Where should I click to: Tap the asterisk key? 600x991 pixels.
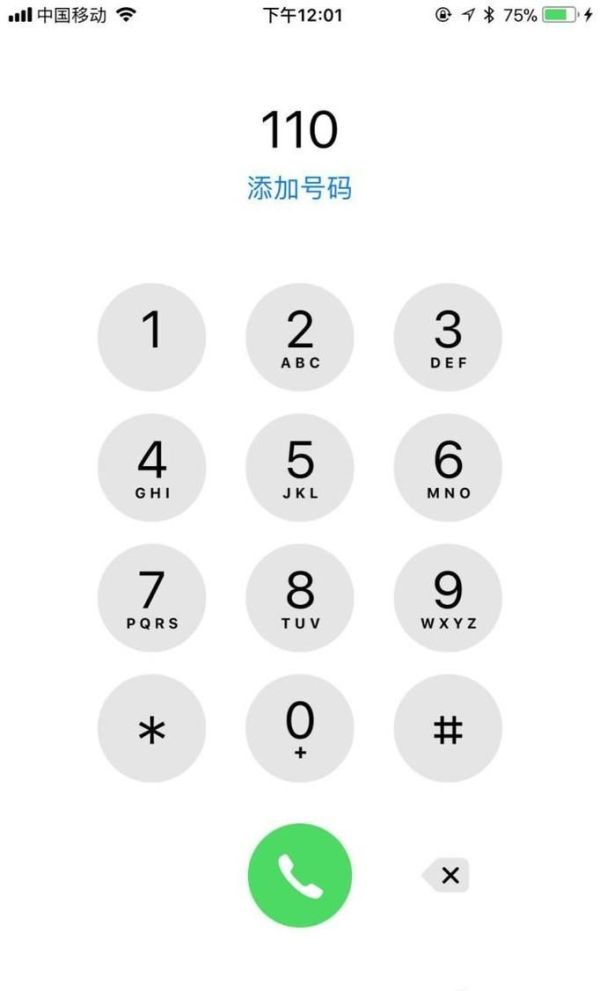pyautogui.click(x=152, y=727)
